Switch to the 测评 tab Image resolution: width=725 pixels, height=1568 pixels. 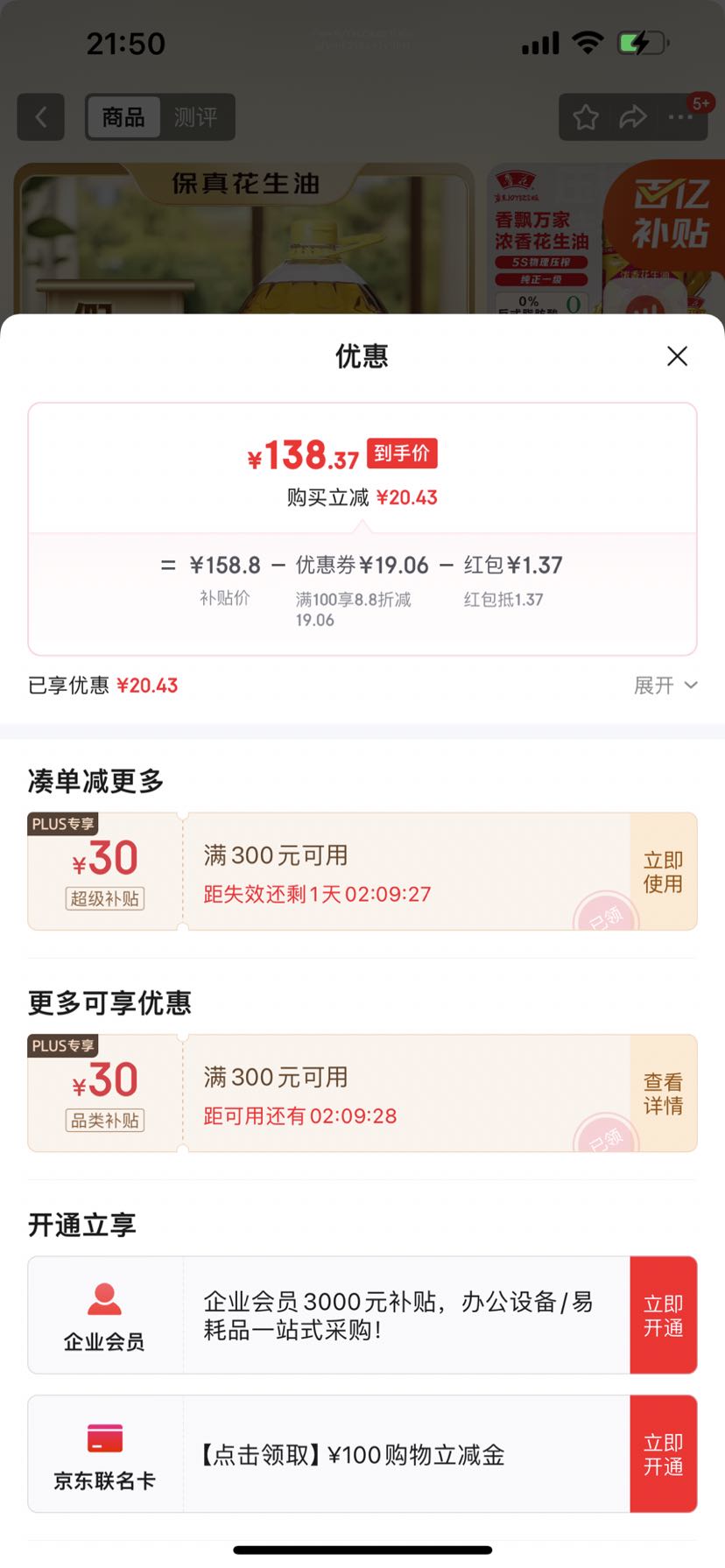coord(198,116)
